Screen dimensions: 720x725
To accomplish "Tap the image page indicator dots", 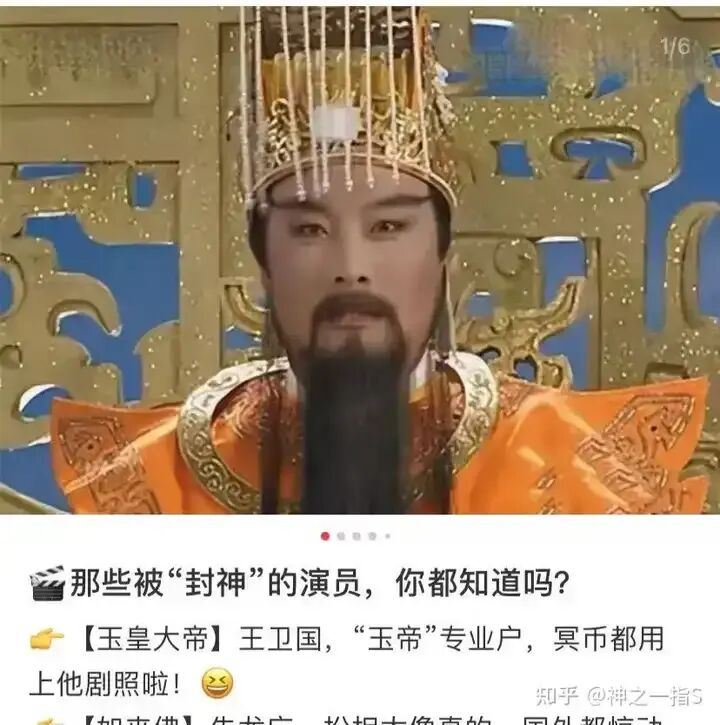I will 354,536.
